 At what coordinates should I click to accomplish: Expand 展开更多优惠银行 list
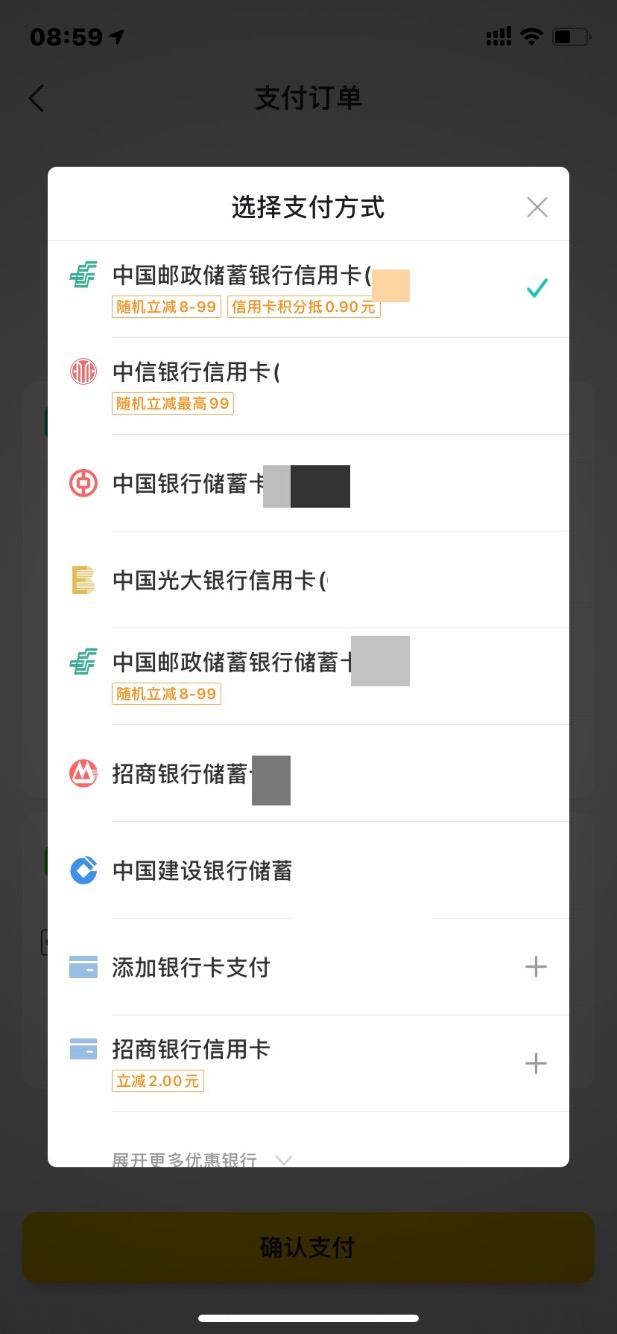(x=200, y=1160)
